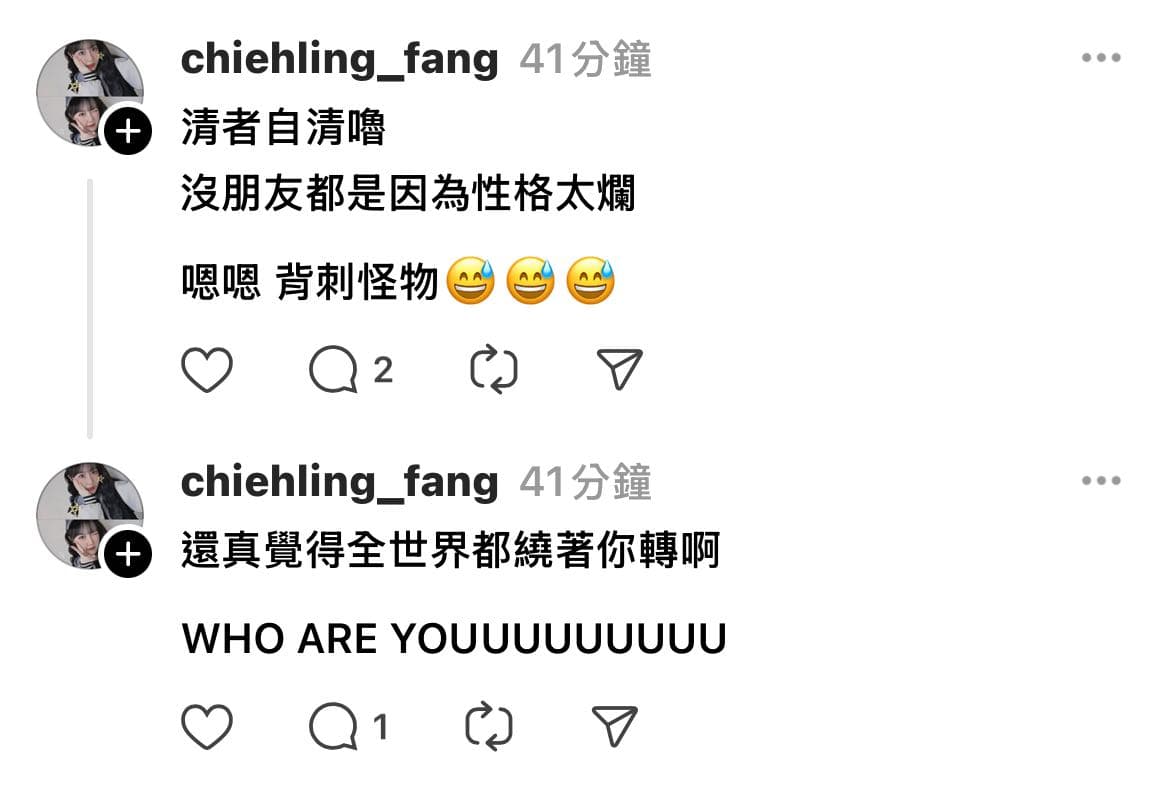This screenshot has height=791, width=1170.
Task: Follow chiehling_fang via avatar plus on first post
Action: tap(127, 131)
